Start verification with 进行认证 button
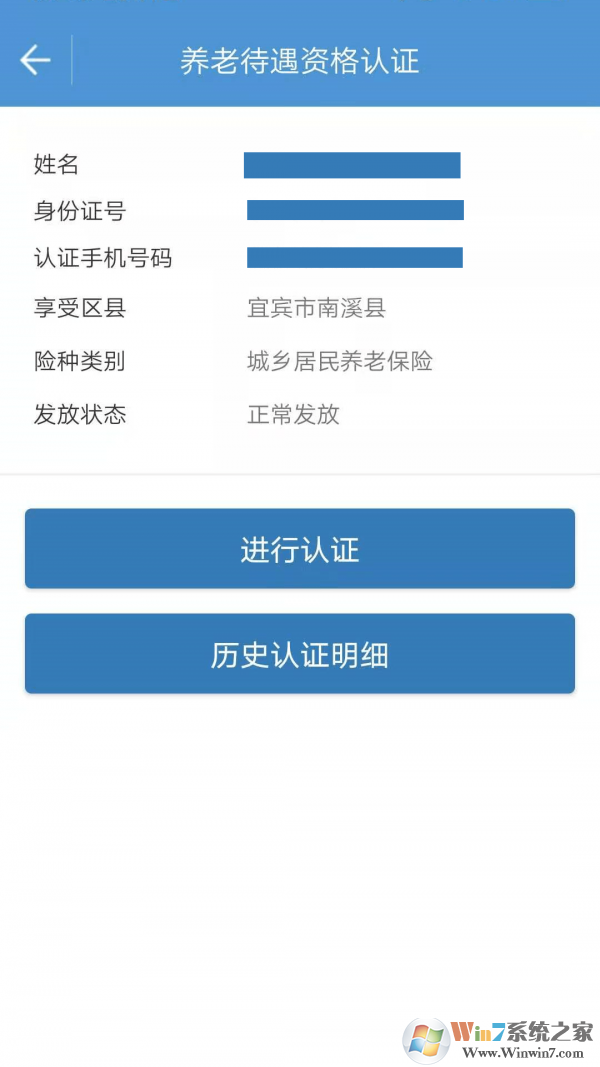This screenshot has width=600, height=1067. [x=300, y=549]
